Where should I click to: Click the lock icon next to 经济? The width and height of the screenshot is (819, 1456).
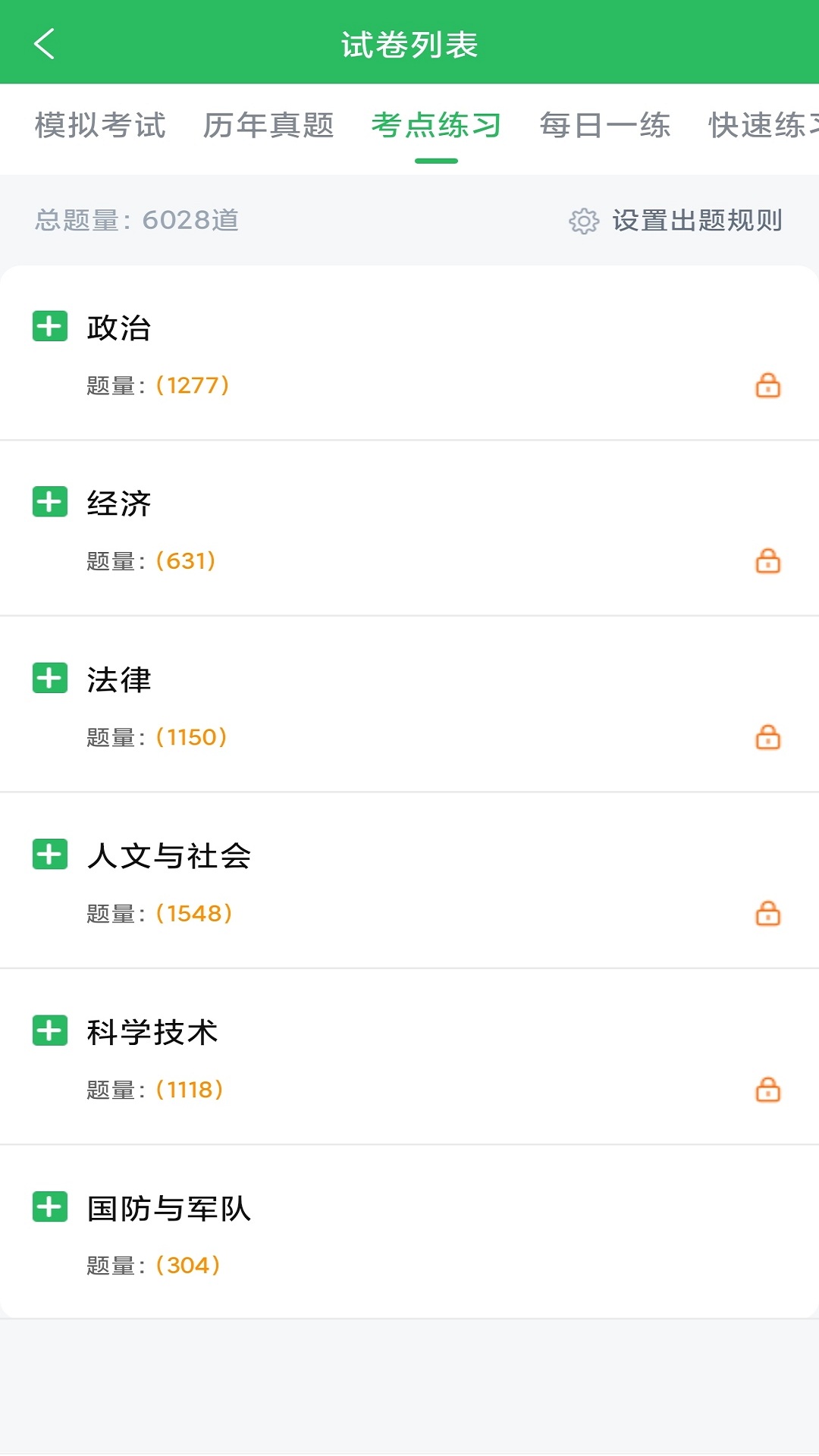point(768,562)
